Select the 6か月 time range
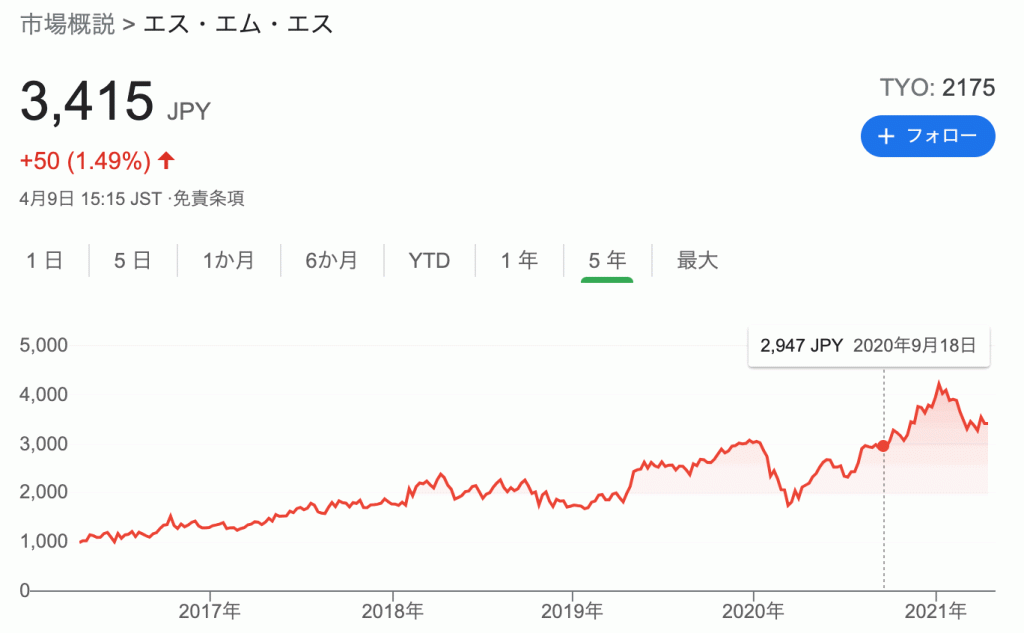The width and height of the screenshot is (1024, 633). [332, 261]
